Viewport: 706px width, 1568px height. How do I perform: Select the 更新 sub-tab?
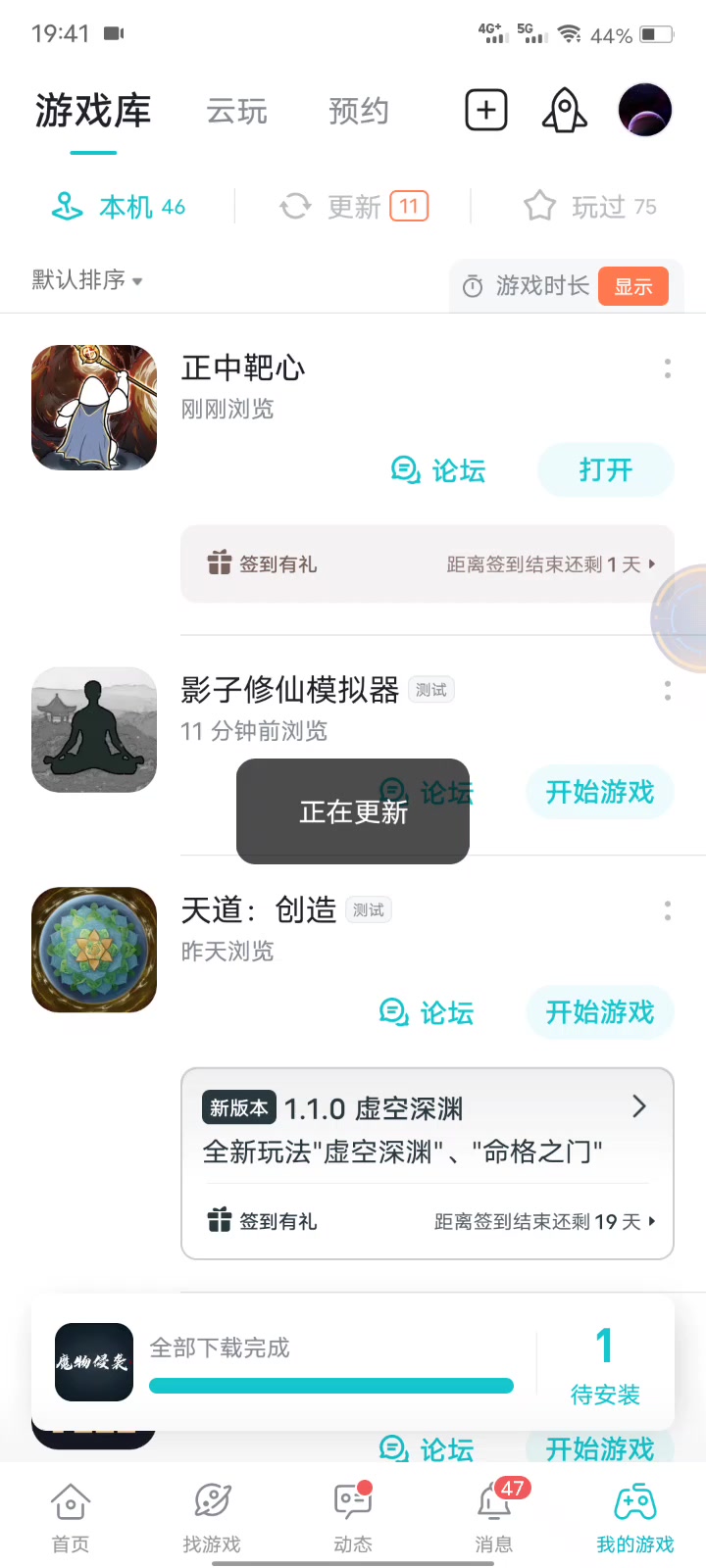coord(354,207)
